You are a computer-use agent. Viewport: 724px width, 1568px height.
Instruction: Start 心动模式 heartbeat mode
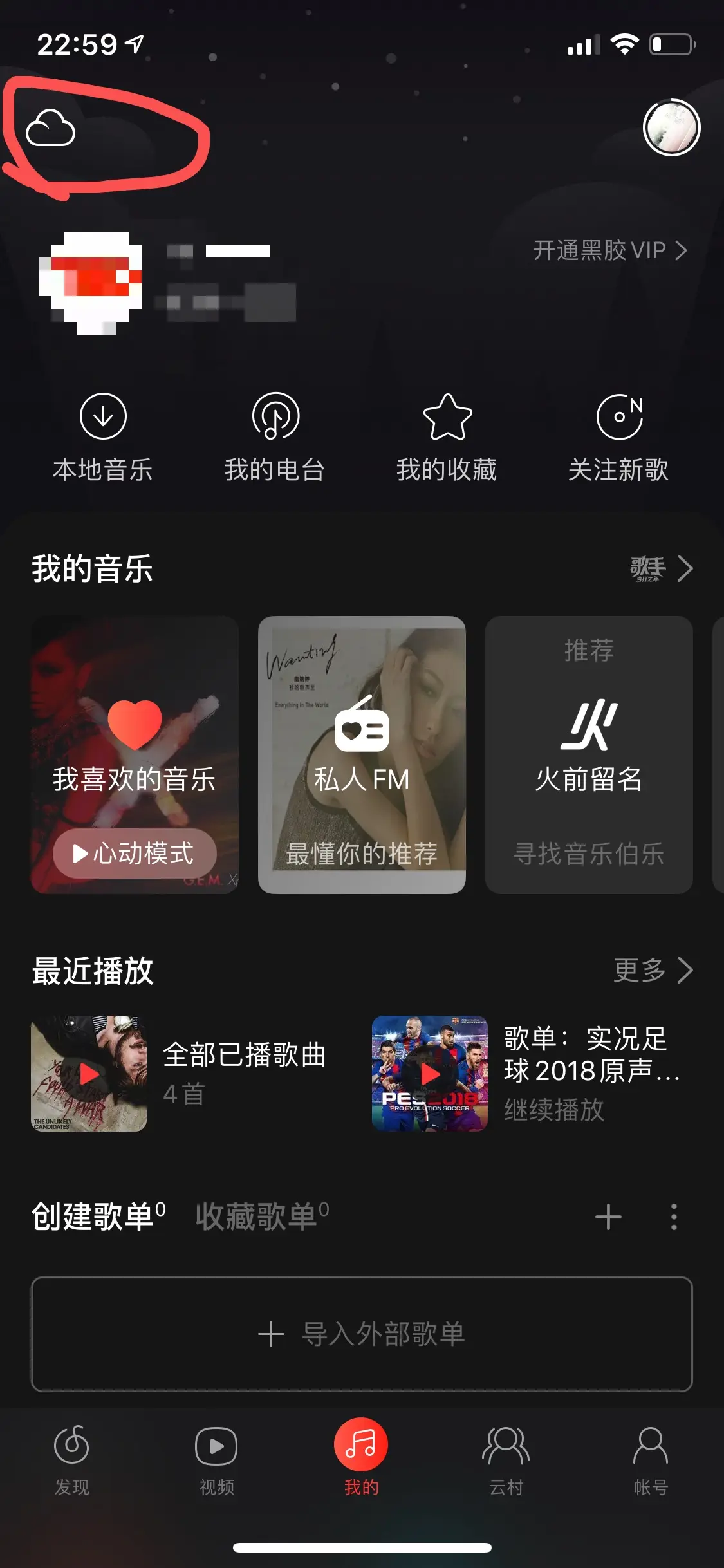coord(135,854)
